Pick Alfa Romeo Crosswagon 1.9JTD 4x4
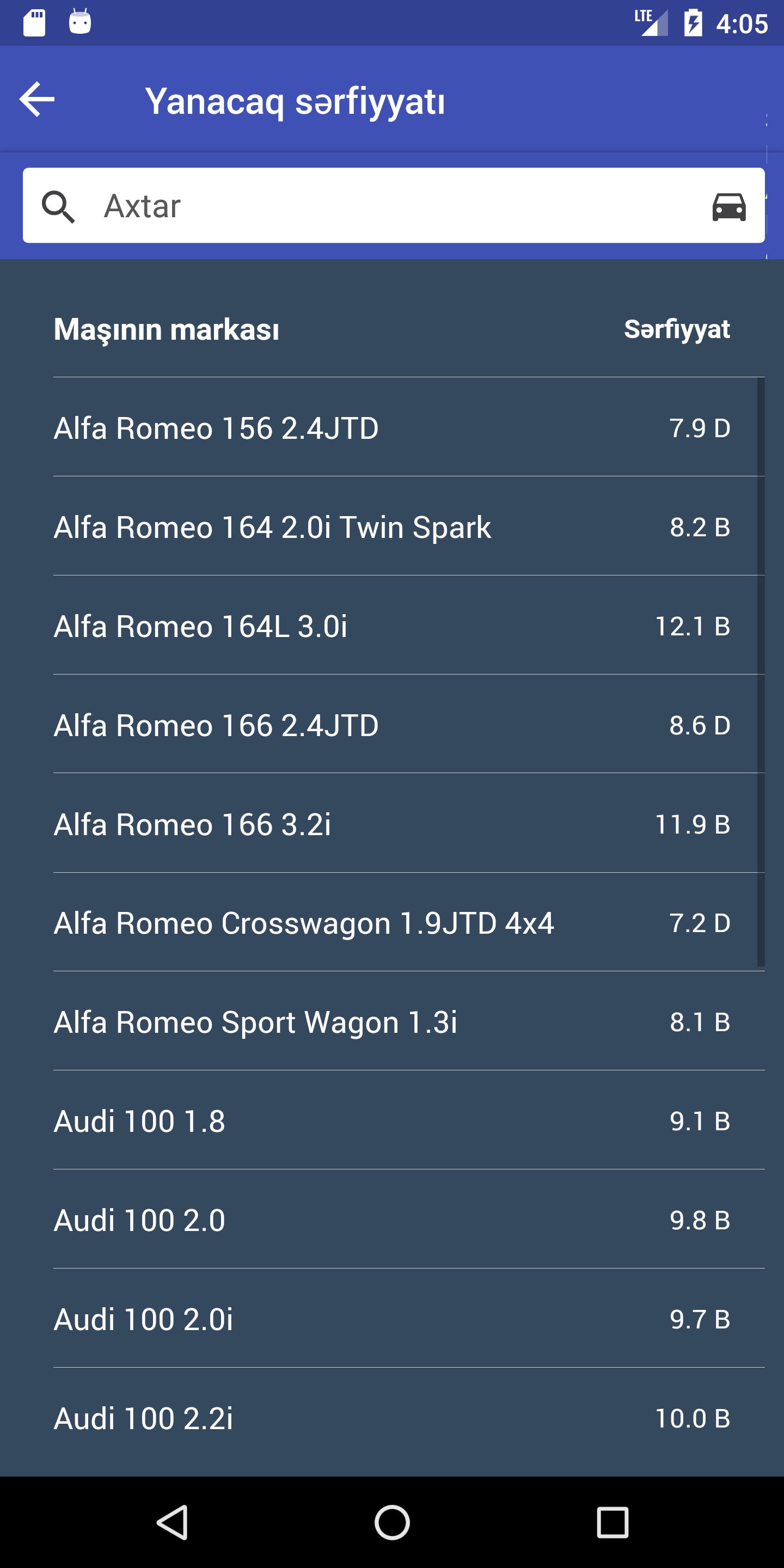Screen dimensions: 784x1568 click(x=392, y=923)
